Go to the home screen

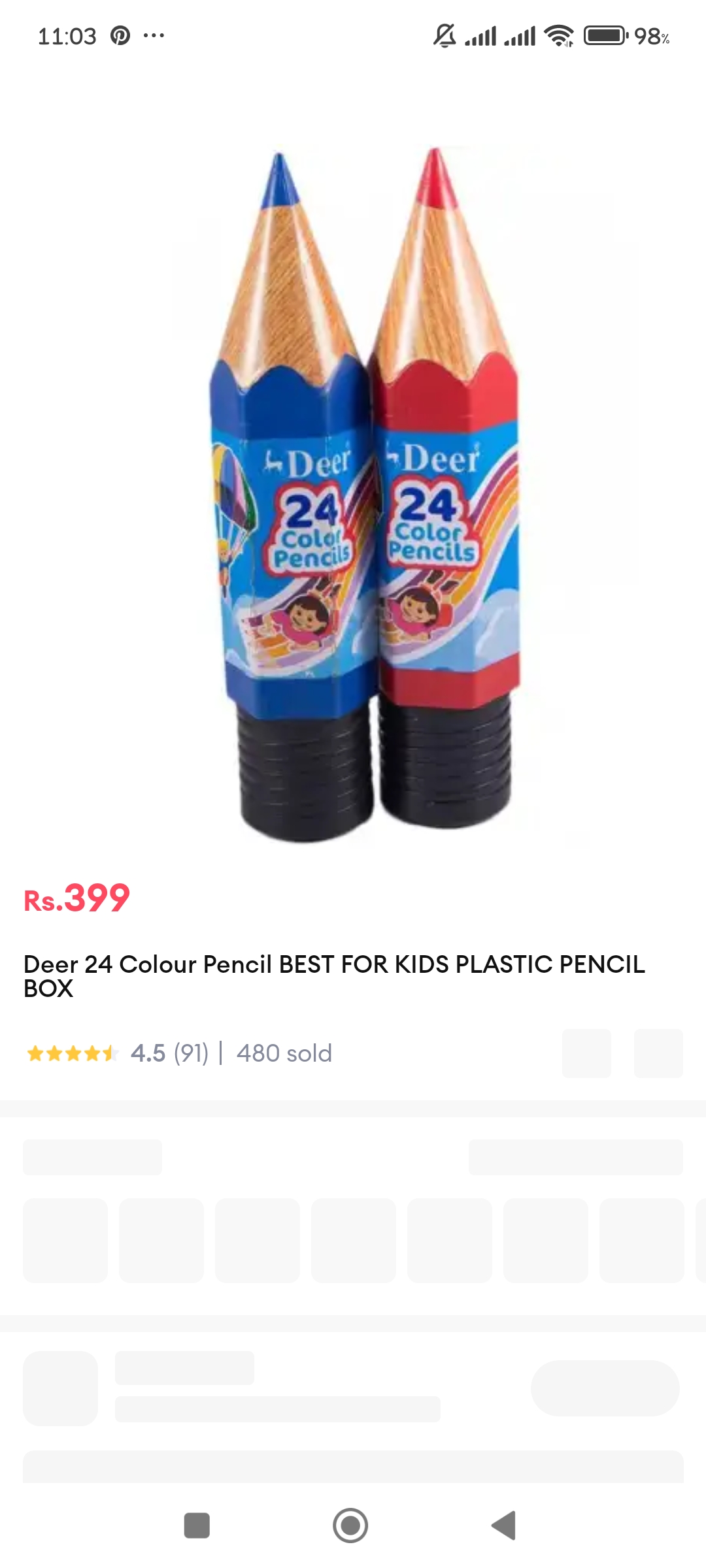tap(350, 1526)
